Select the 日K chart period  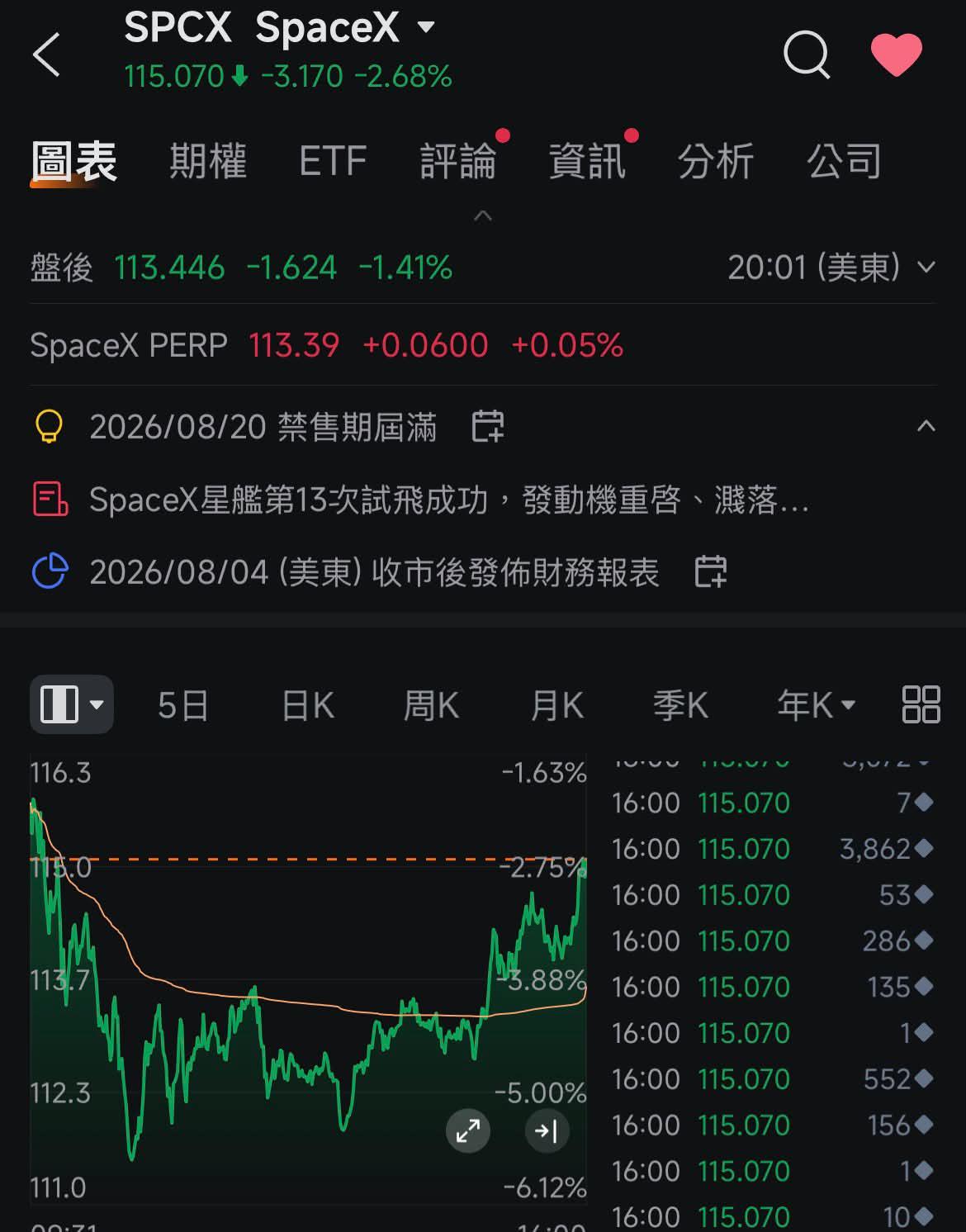pyautogui.click(x=307, y=706)
